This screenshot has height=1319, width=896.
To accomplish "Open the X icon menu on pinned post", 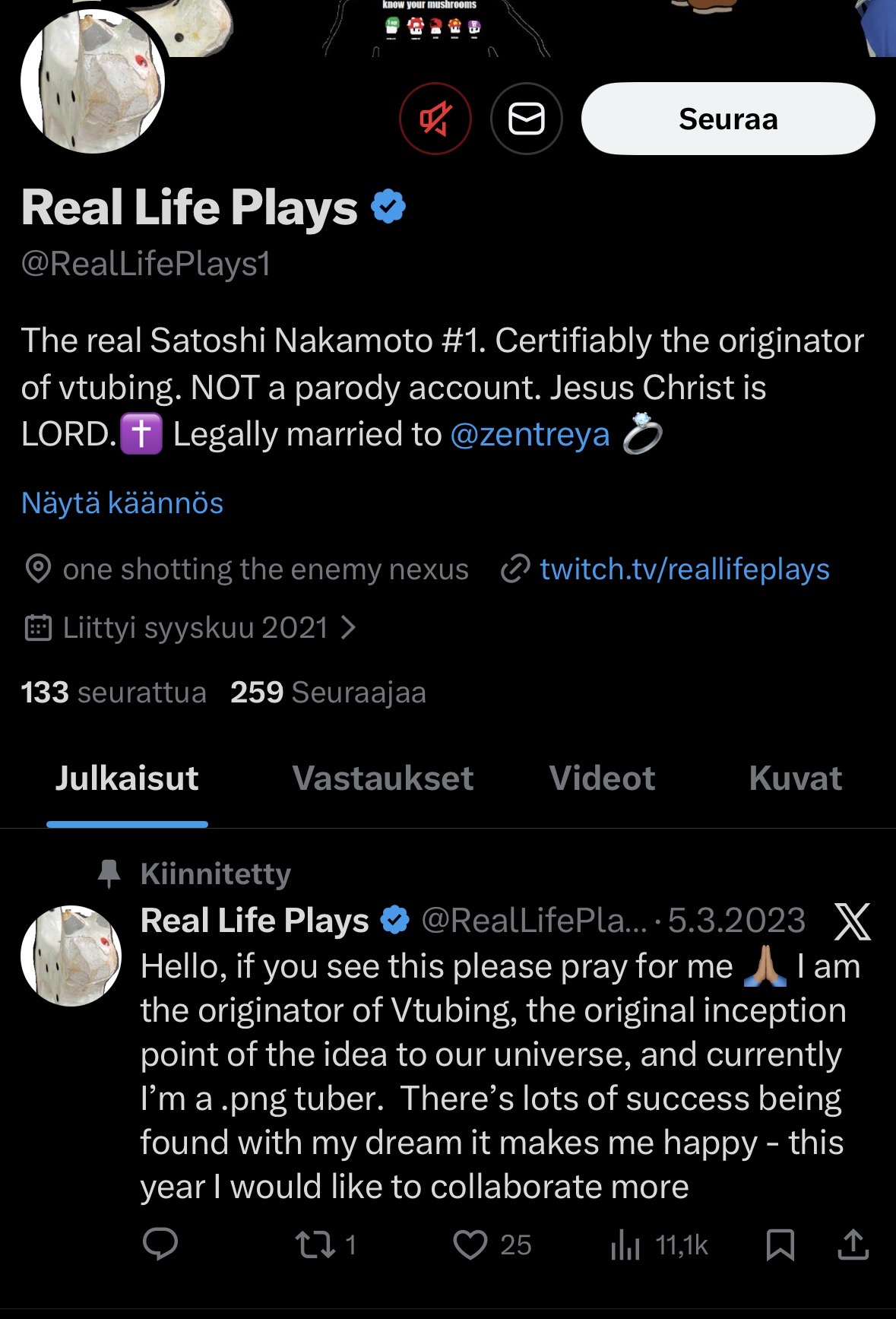I will [852, 921].
